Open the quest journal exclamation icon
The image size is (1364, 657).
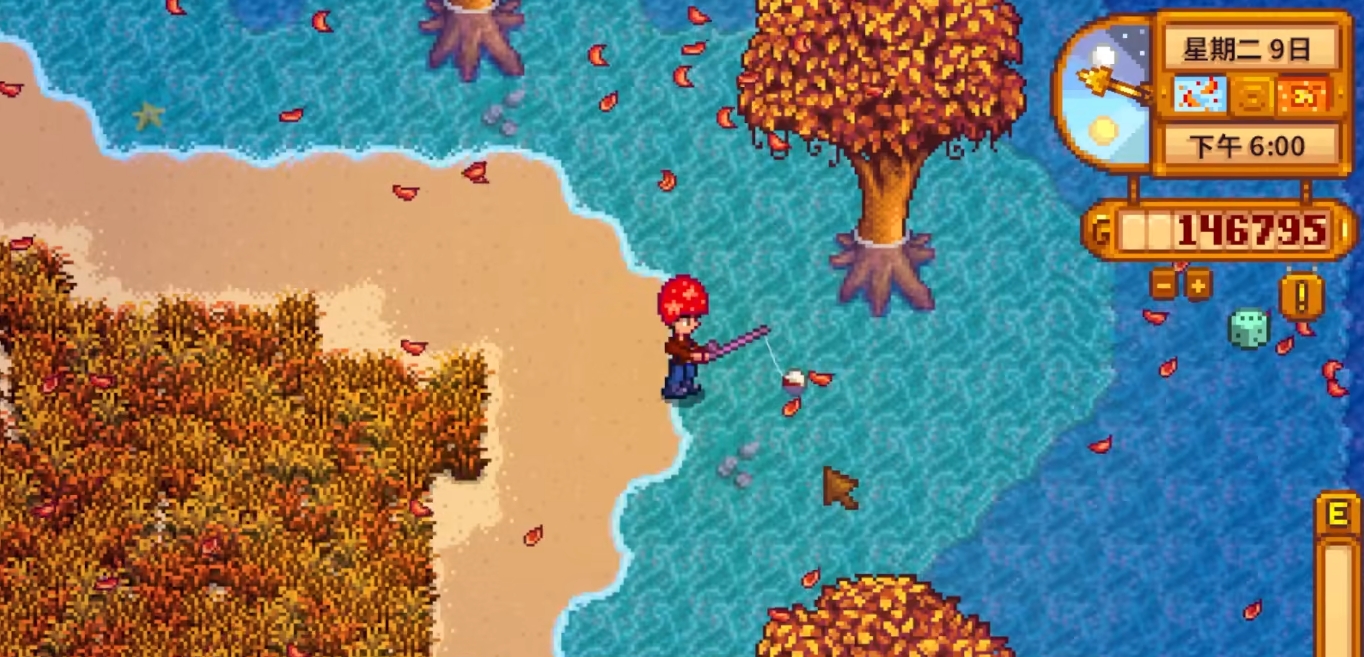[1302, 296]
